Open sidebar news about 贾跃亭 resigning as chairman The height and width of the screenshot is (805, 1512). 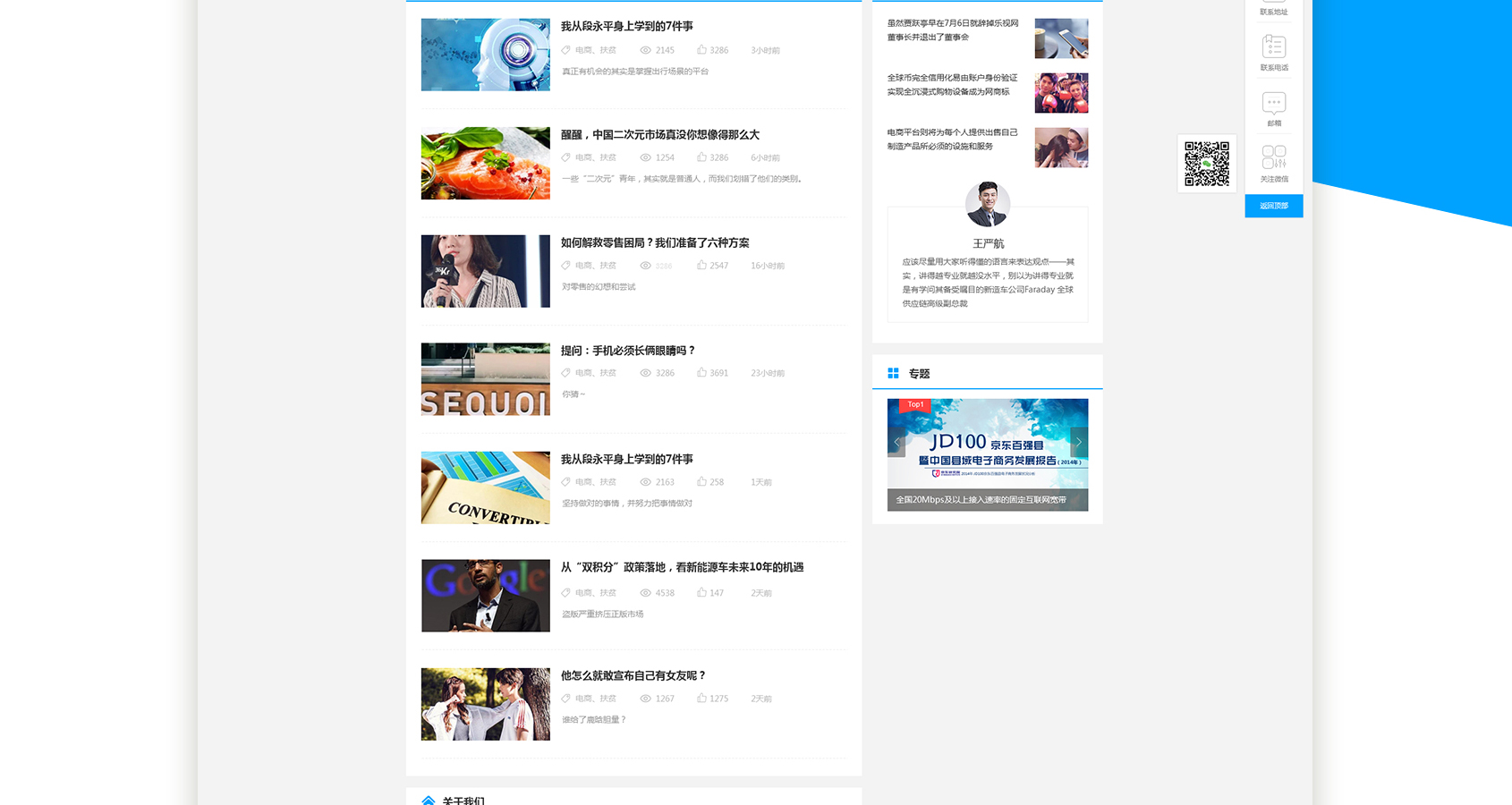point(952,30)
